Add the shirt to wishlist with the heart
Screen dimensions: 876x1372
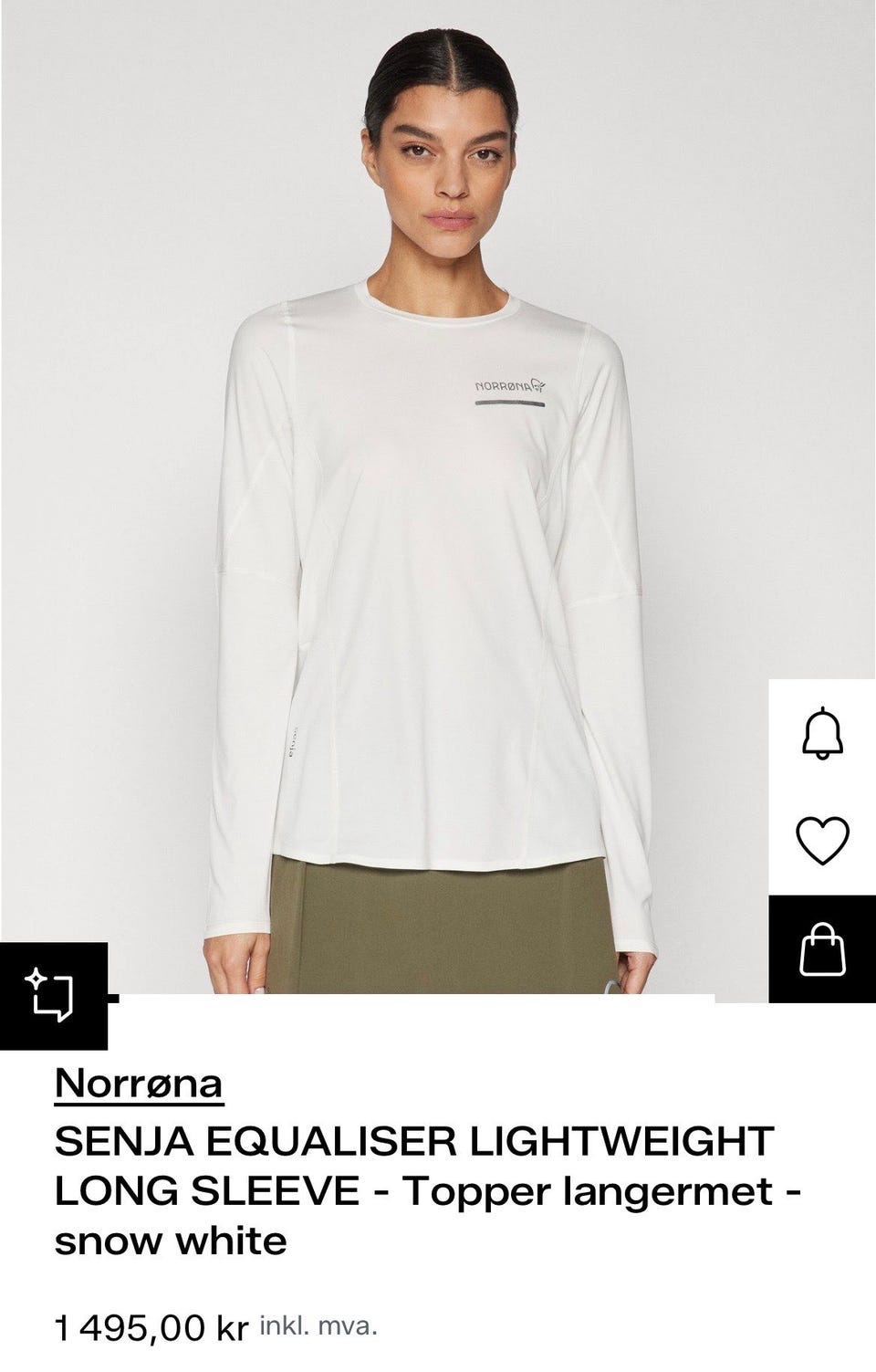822,838
